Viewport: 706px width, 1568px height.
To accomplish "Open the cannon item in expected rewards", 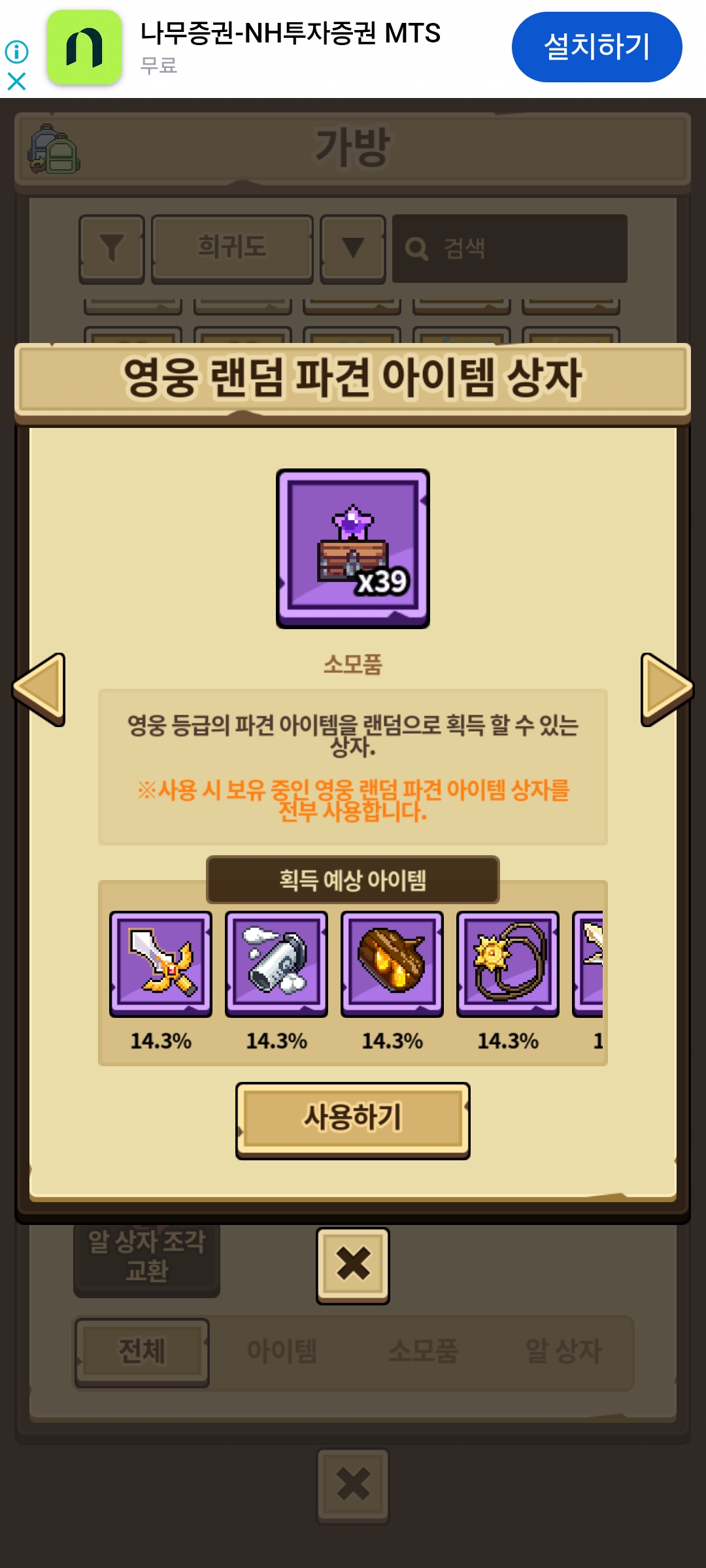I will click(x=277, y=964).
